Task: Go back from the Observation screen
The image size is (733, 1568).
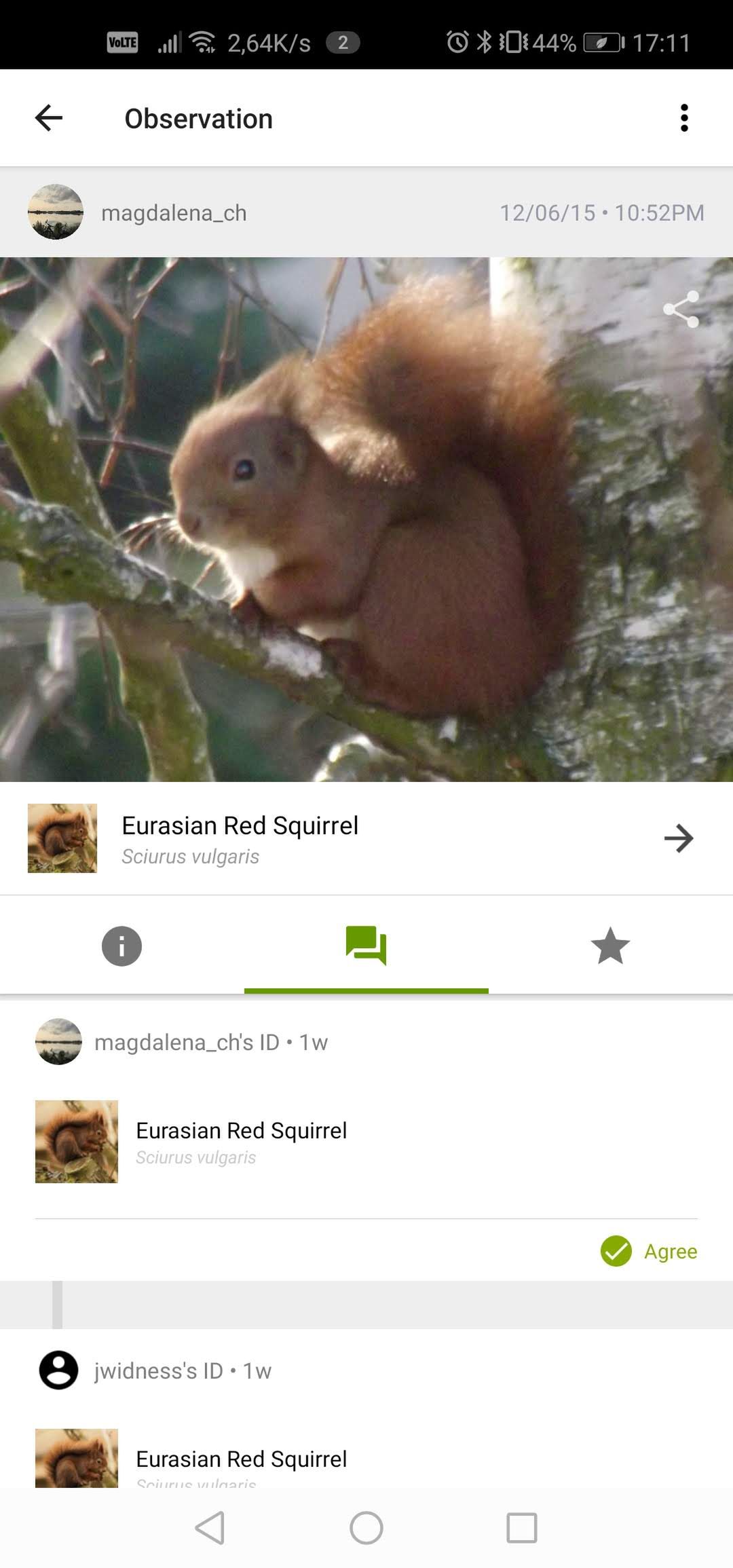Action: click(x=49, y=118)
